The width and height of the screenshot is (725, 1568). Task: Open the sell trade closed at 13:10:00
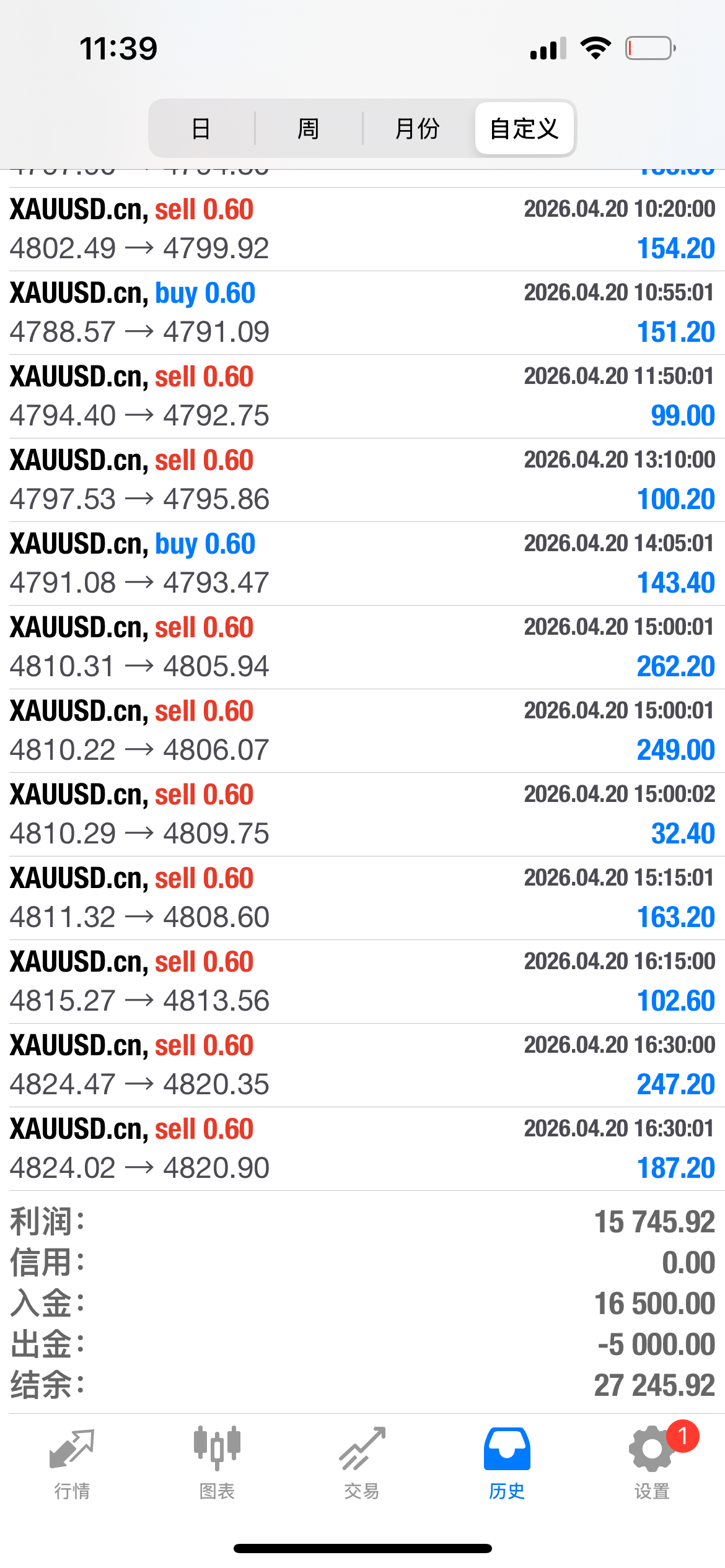pos(362,480)
